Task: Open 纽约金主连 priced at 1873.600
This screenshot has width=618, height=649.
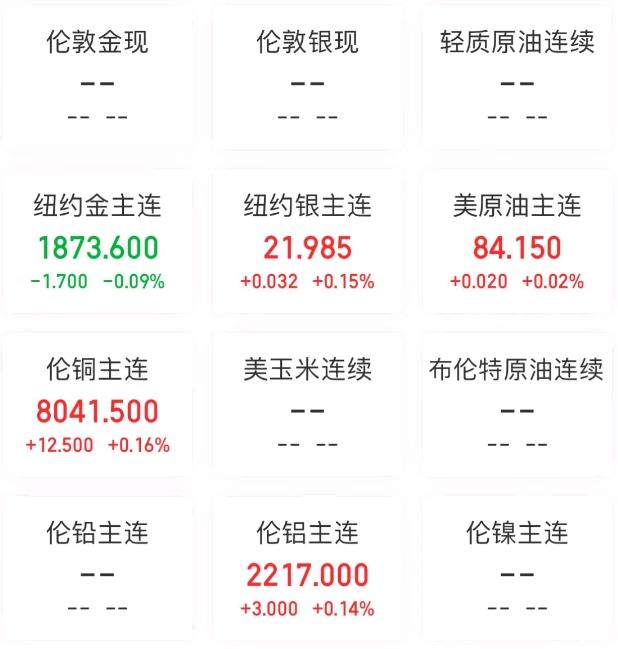Action: point(98,243)
